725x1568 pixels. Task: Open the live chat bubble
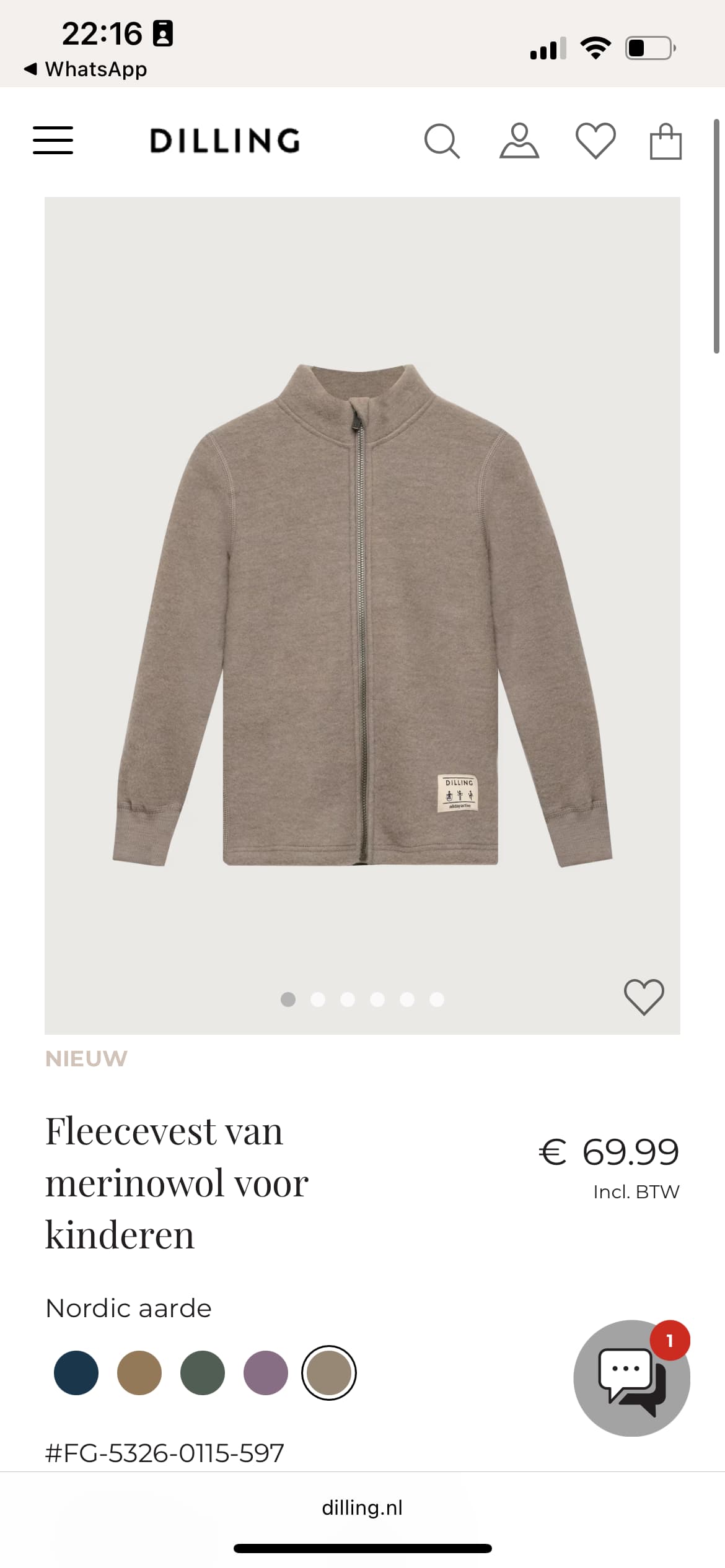[631, 1377]
